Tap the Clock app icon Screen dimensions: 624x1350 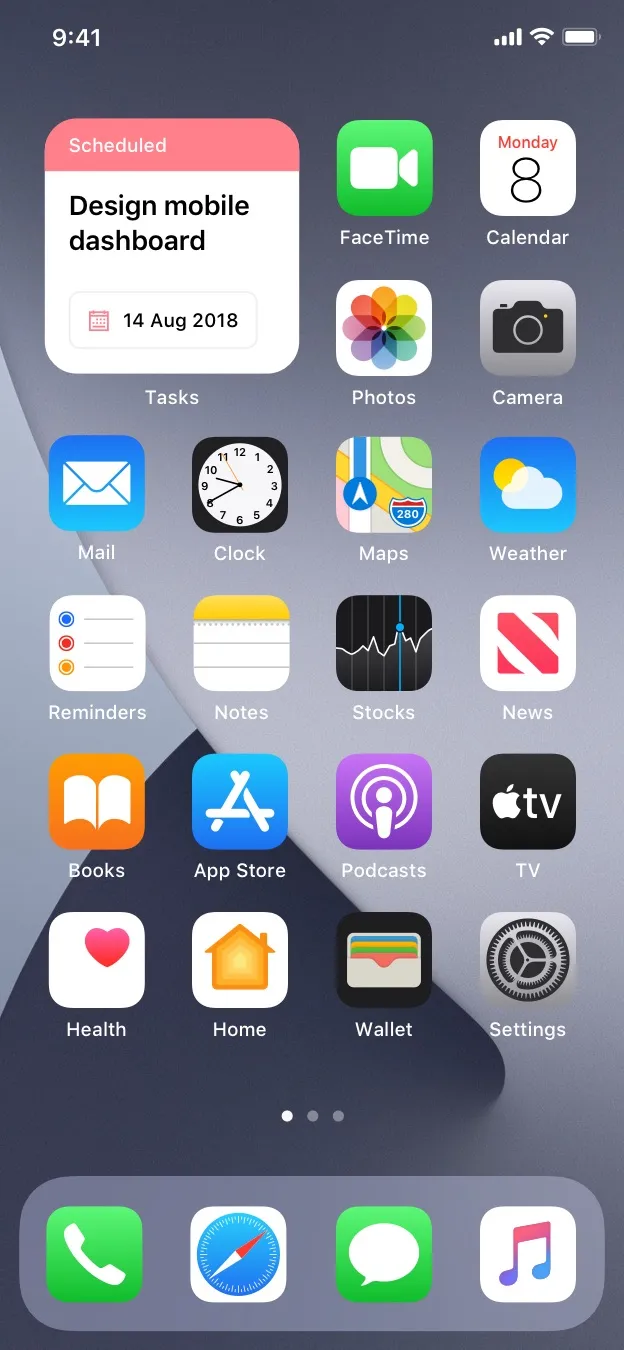tap(240, 484)
